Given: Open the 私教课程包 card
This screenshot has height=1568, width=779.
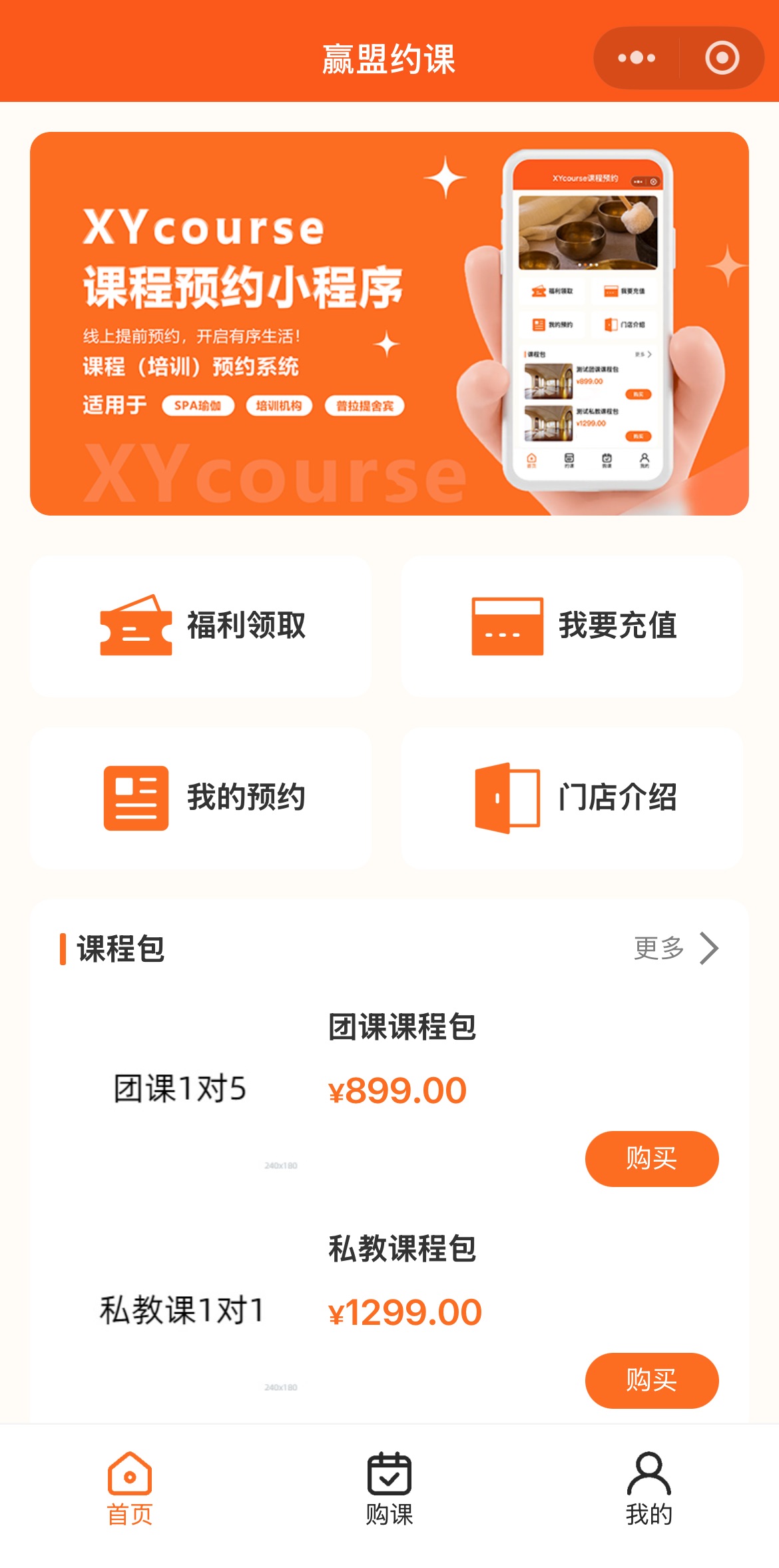Looking at the screenshot, I should point(401,1249).
